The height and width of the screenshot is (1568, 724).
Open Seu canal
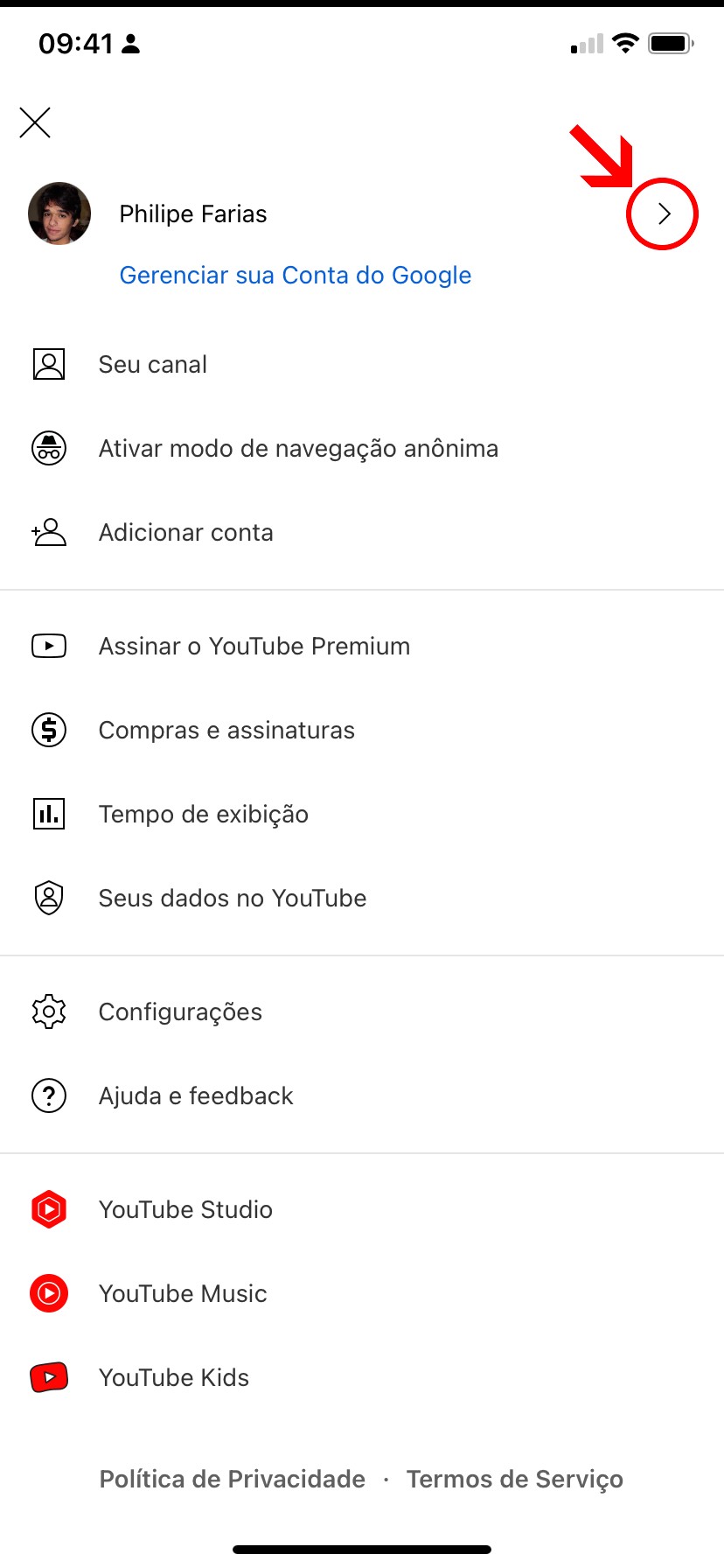(362, 365)
